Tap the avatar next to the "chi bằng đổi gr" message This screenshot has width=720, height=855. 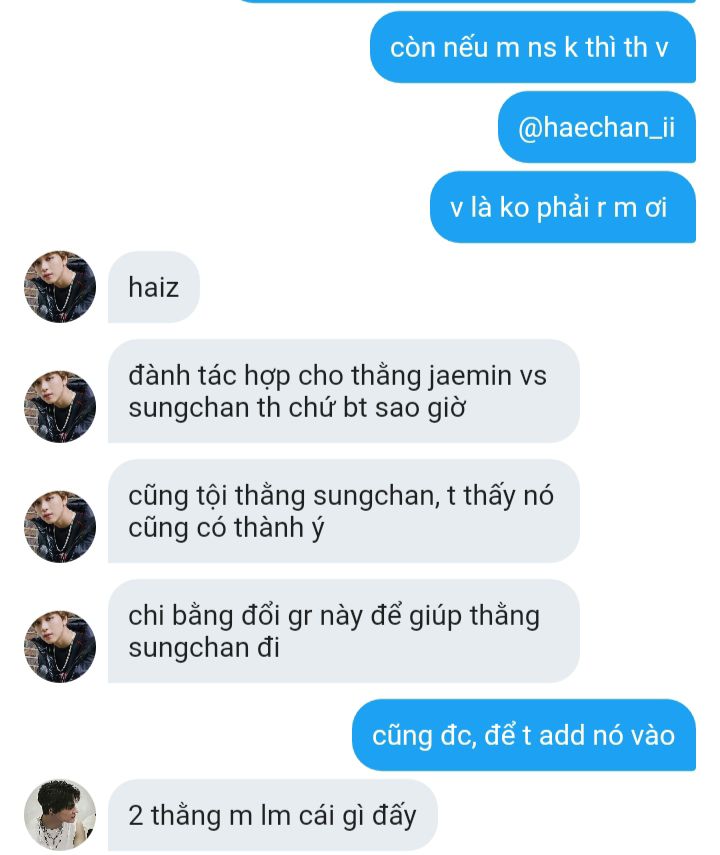(60, 647)
